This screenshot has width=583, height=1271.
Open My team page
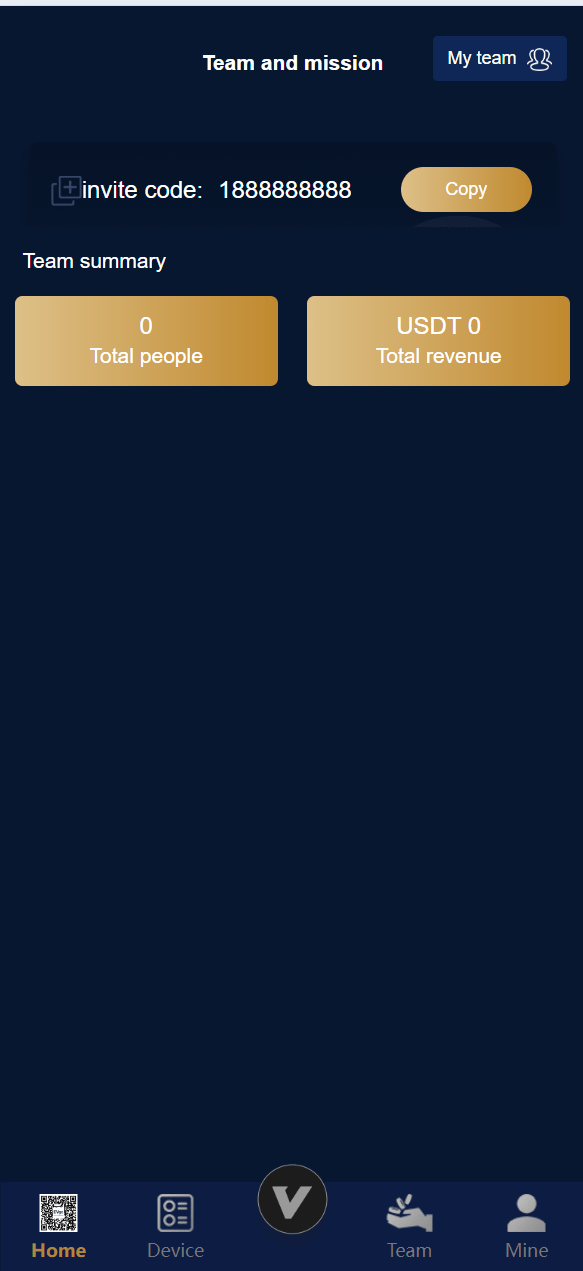500,59
